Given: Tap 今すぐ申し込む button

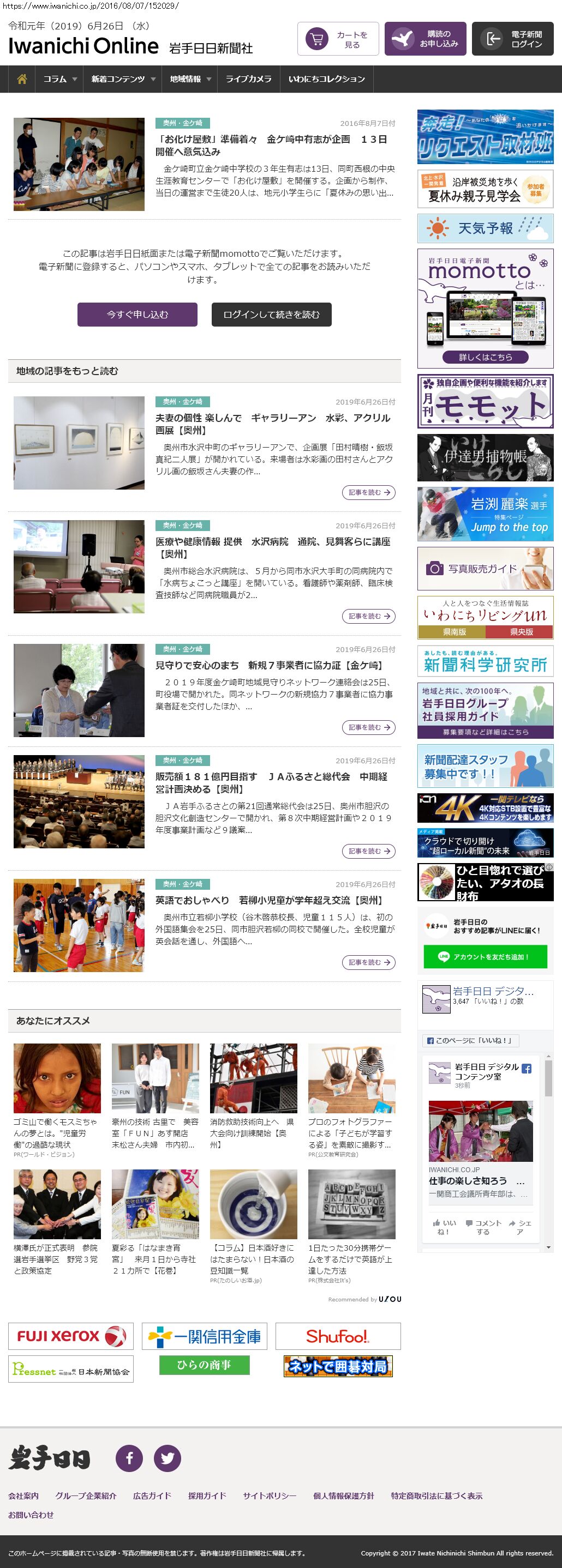Looking at the screenshot, I should (137, 315).
